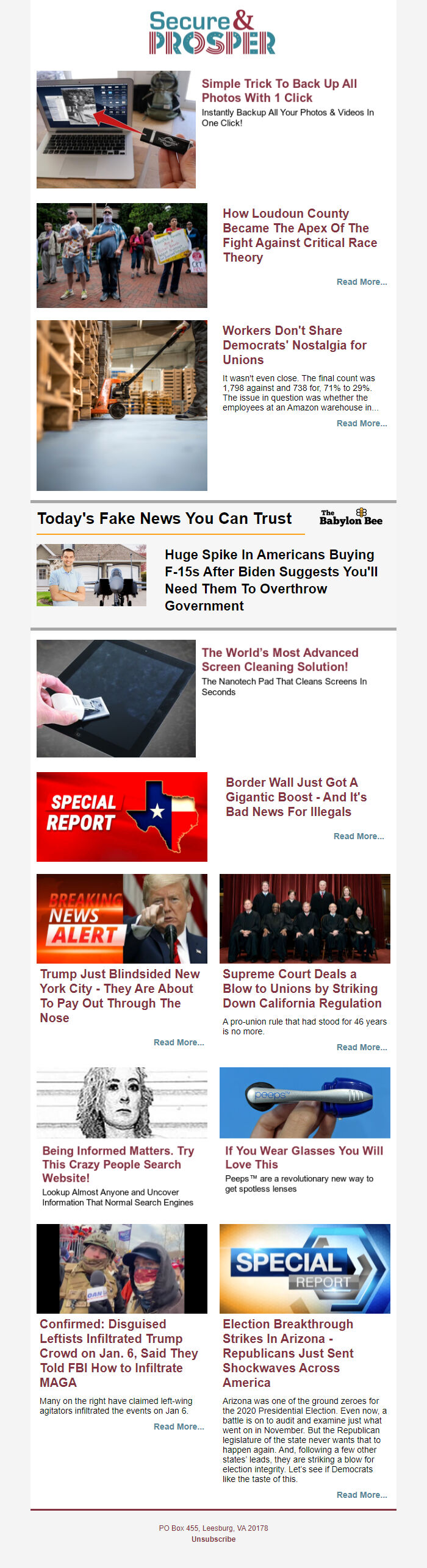427x1568 pixels.
Task: Tap the Peeps glasses cleaner image
Action: pyautogui.click(x=304, y=1102)
